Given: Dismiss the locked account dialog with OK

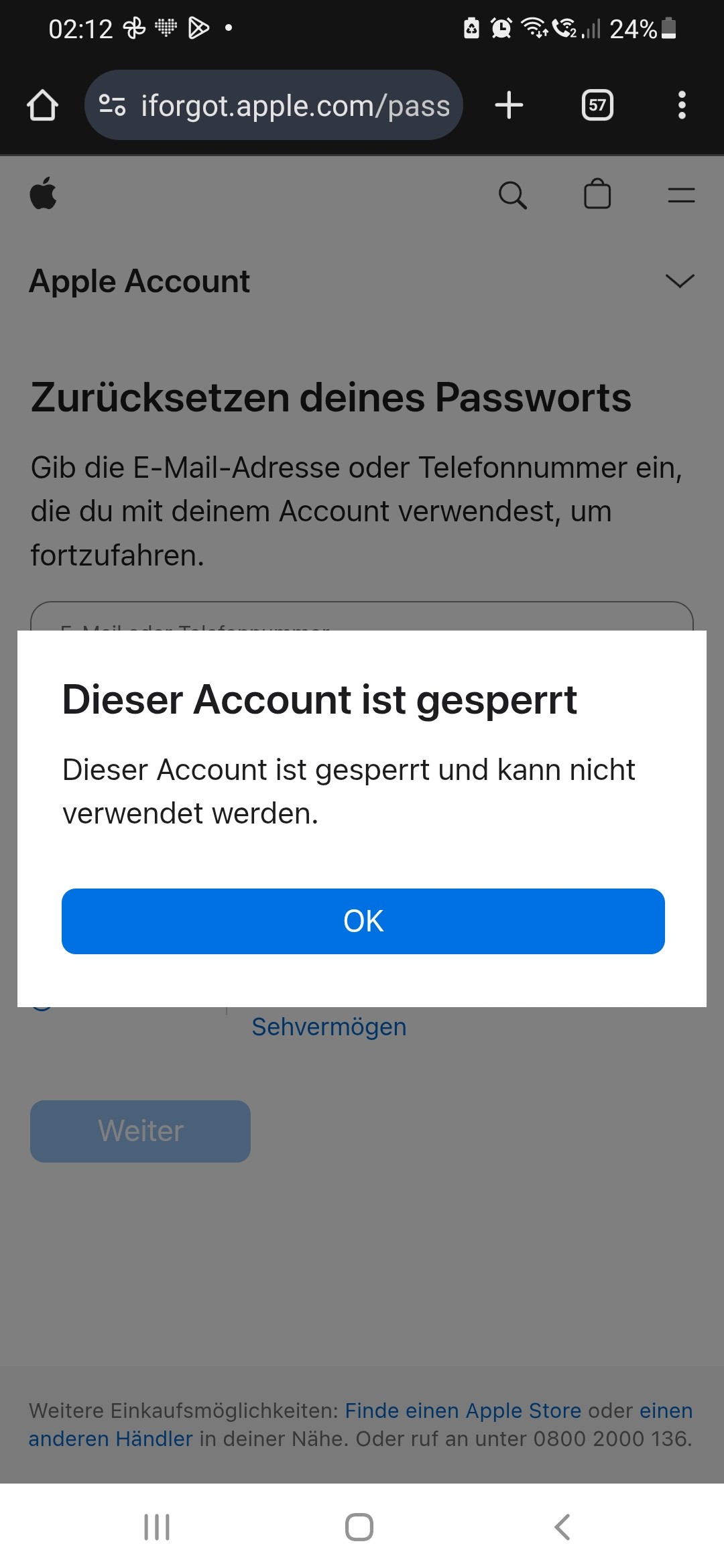Looking at the screenshot, I should coord(363,921).
